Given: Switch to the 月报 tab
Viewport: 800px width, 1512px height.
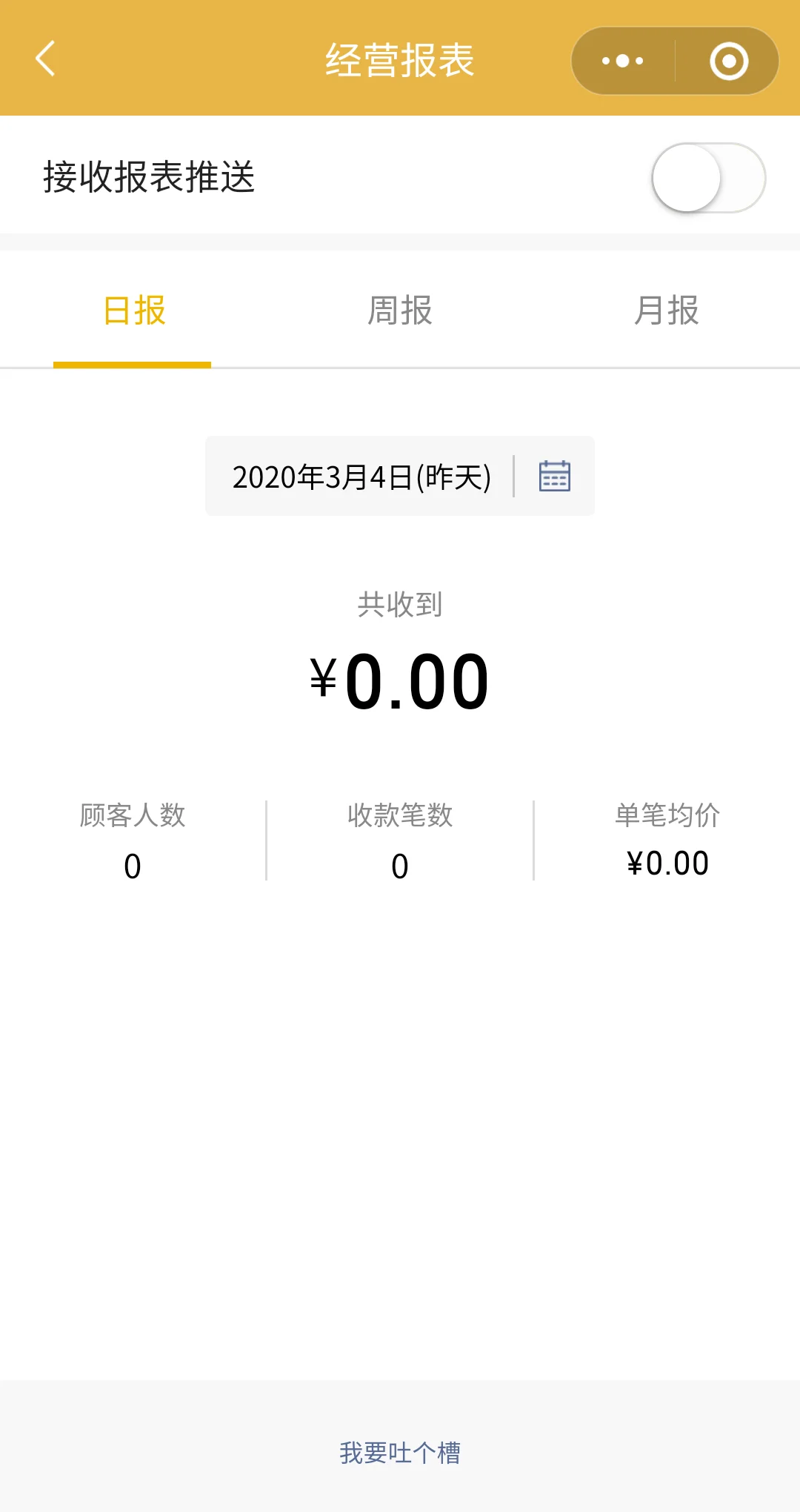Looking at the screenshot, I should 667,311.
